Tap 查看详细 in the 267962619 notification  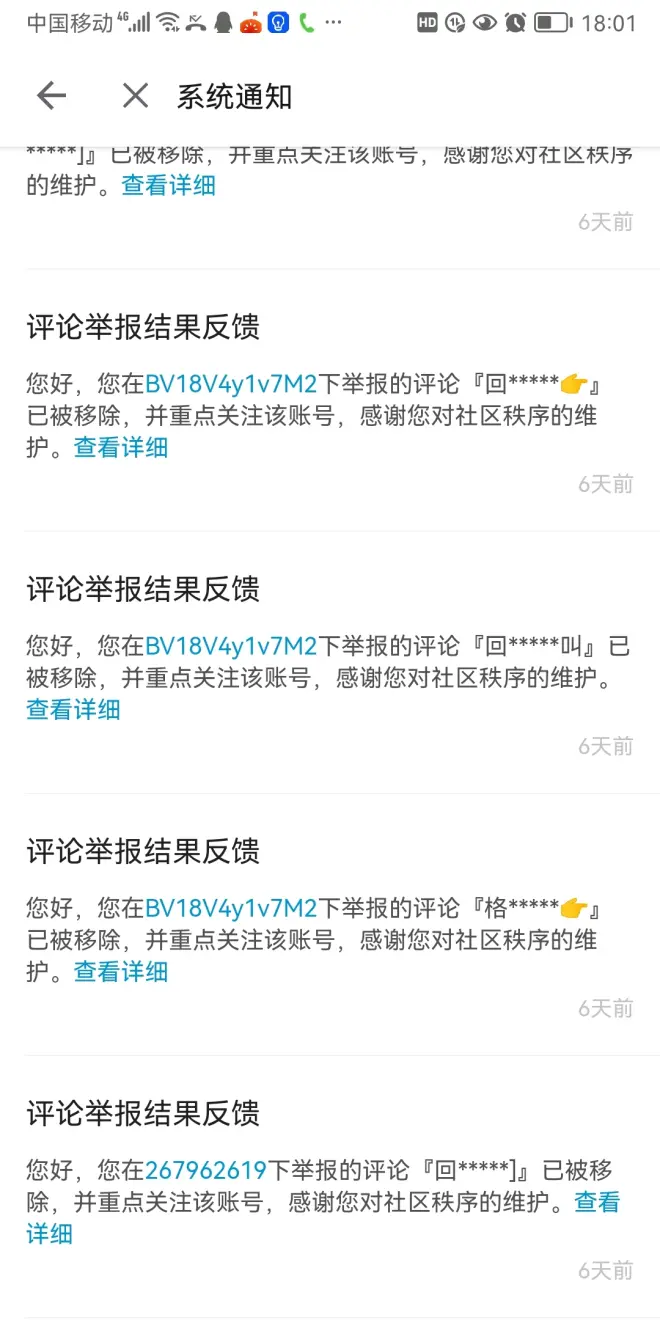(x=596, y=1202)
